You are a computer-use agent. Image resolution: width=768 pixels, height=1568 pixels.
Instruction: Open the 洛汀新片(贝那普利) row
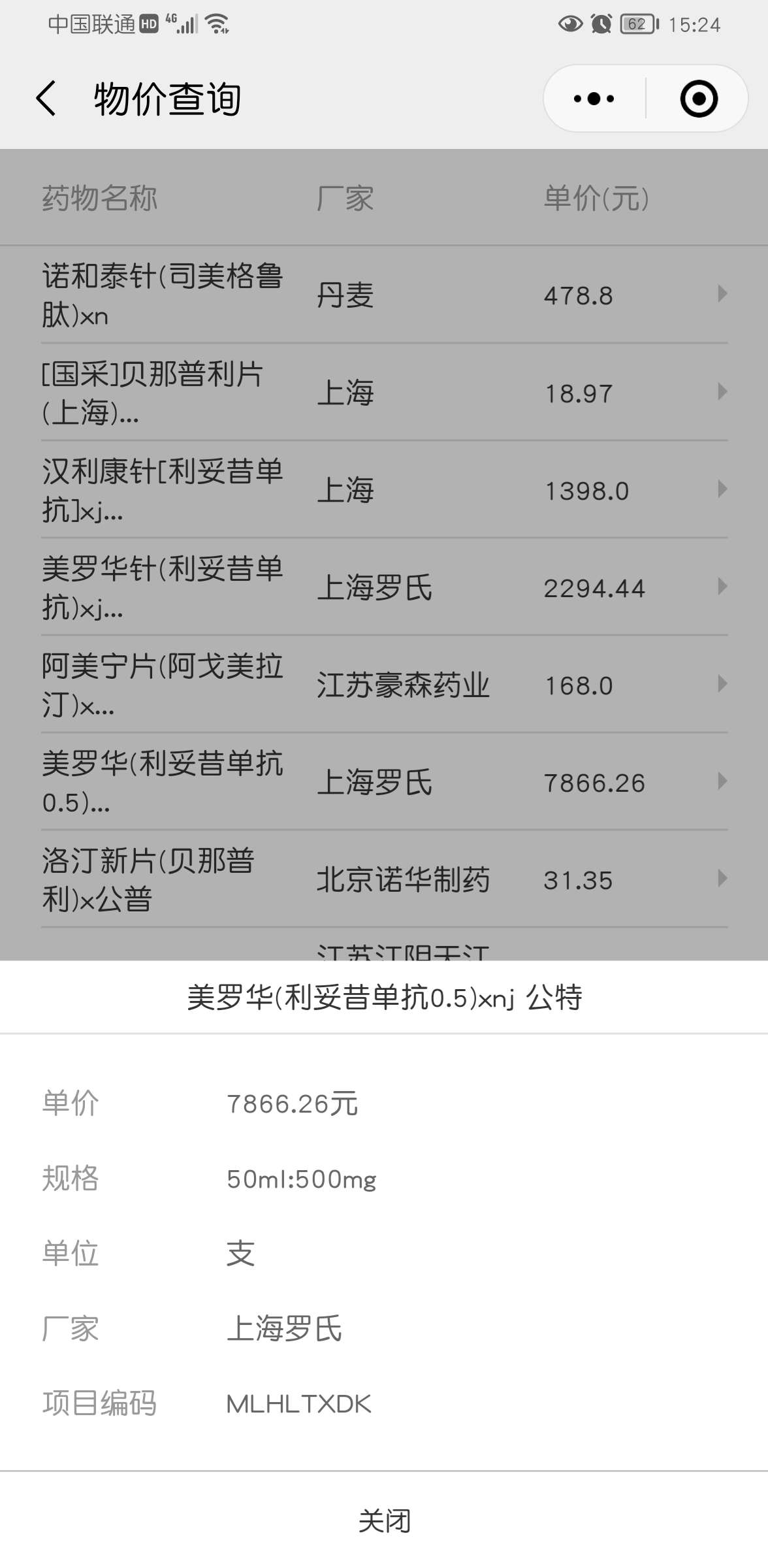click(x=384, y=879)
